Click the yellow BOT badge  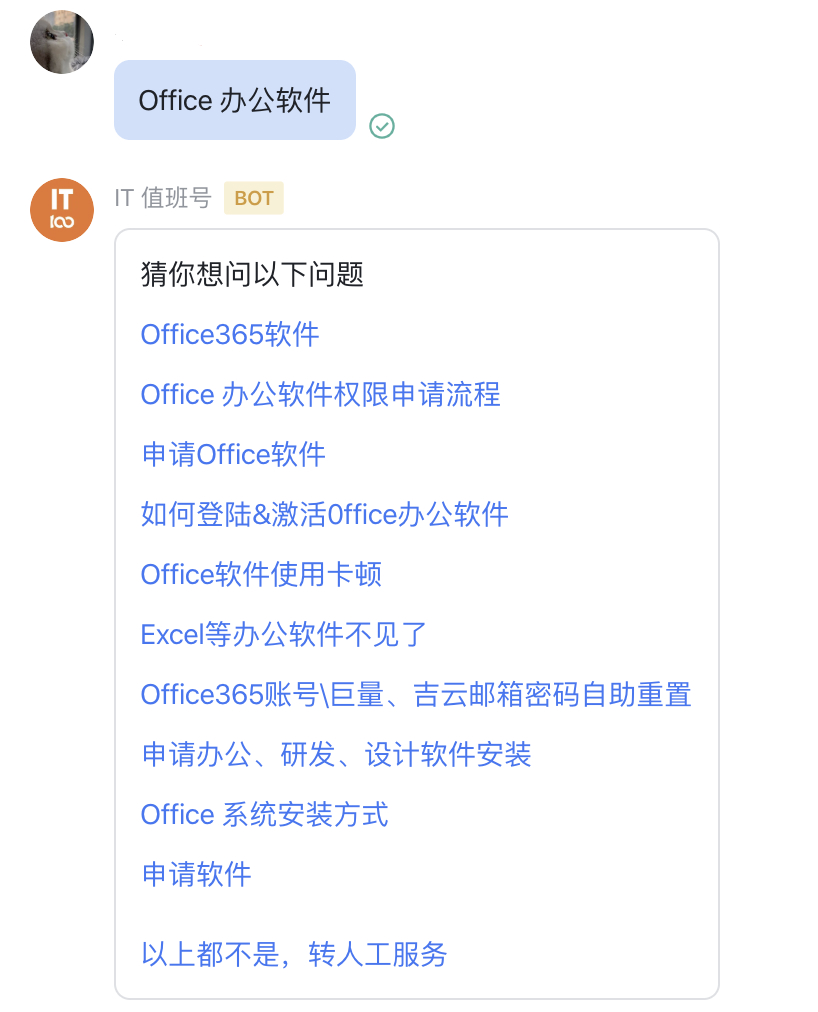(253, 198)
